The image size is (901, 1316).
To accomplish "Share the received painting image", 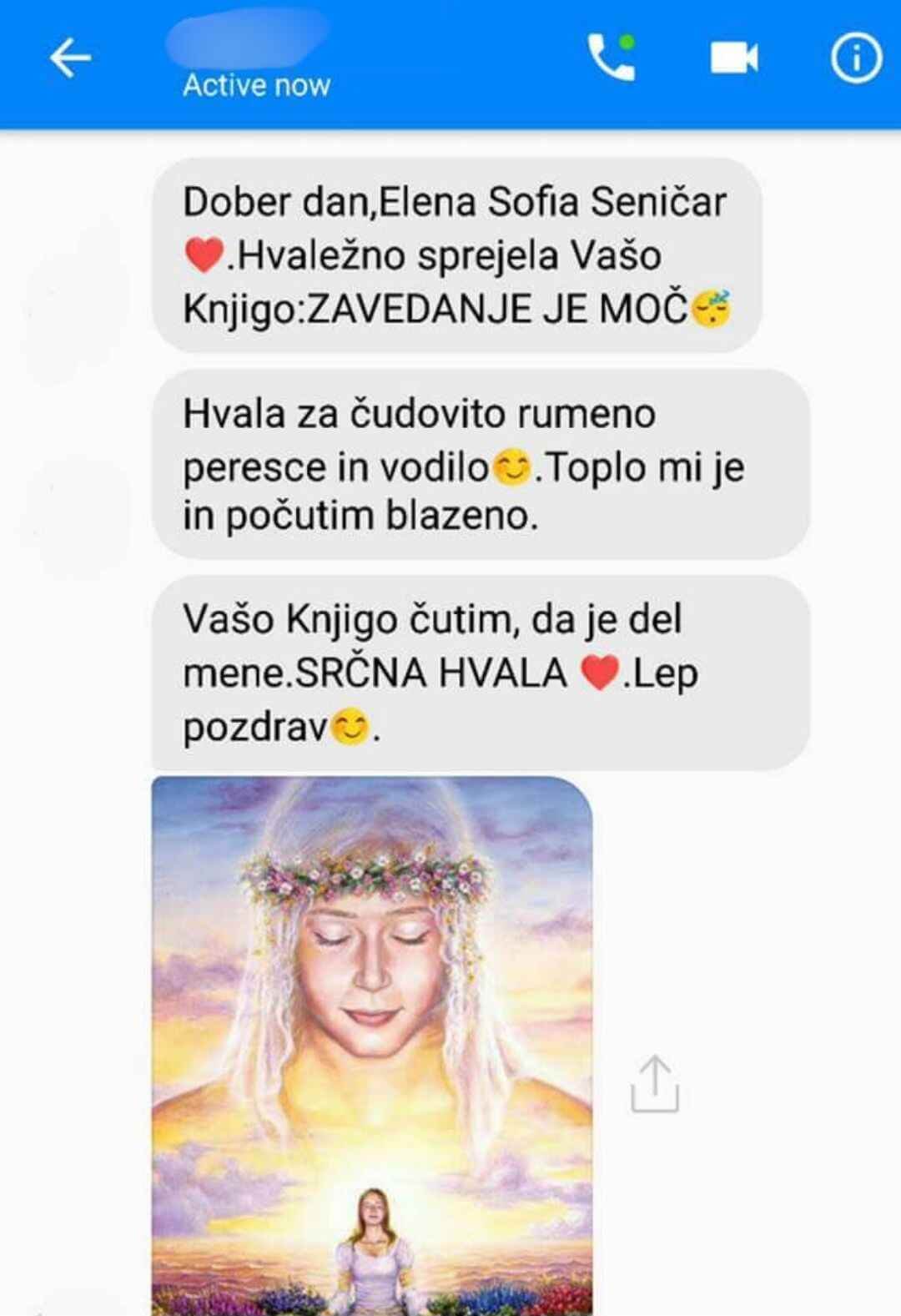I will pos(655,1084).
